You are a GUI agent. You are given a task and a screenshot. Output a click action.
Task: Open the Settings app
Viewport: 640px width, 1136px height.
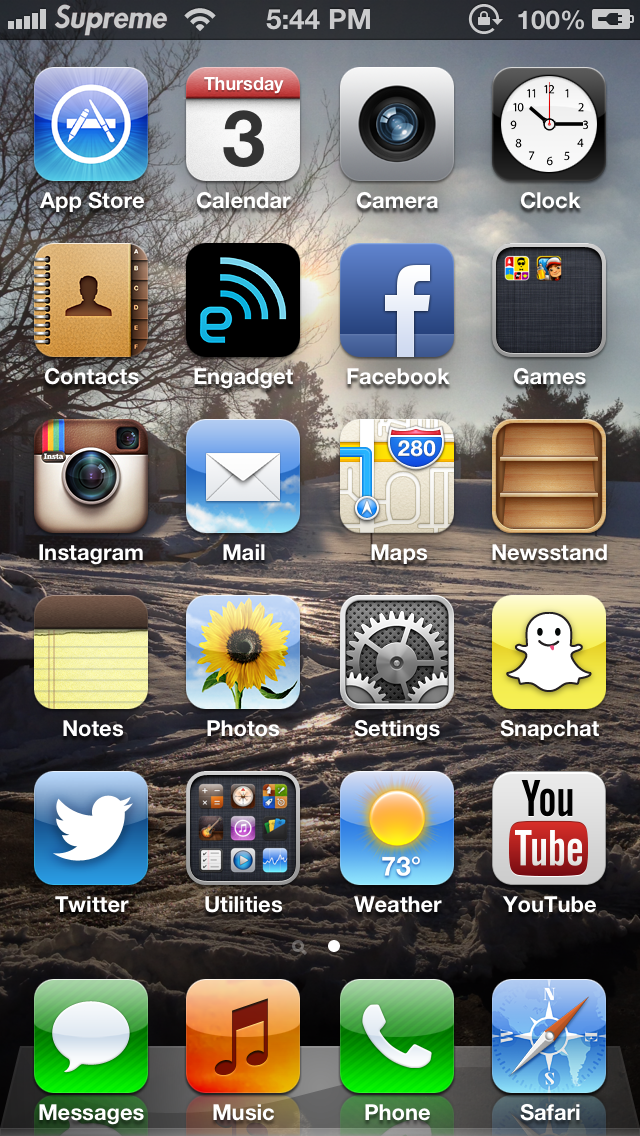[397, 652]
